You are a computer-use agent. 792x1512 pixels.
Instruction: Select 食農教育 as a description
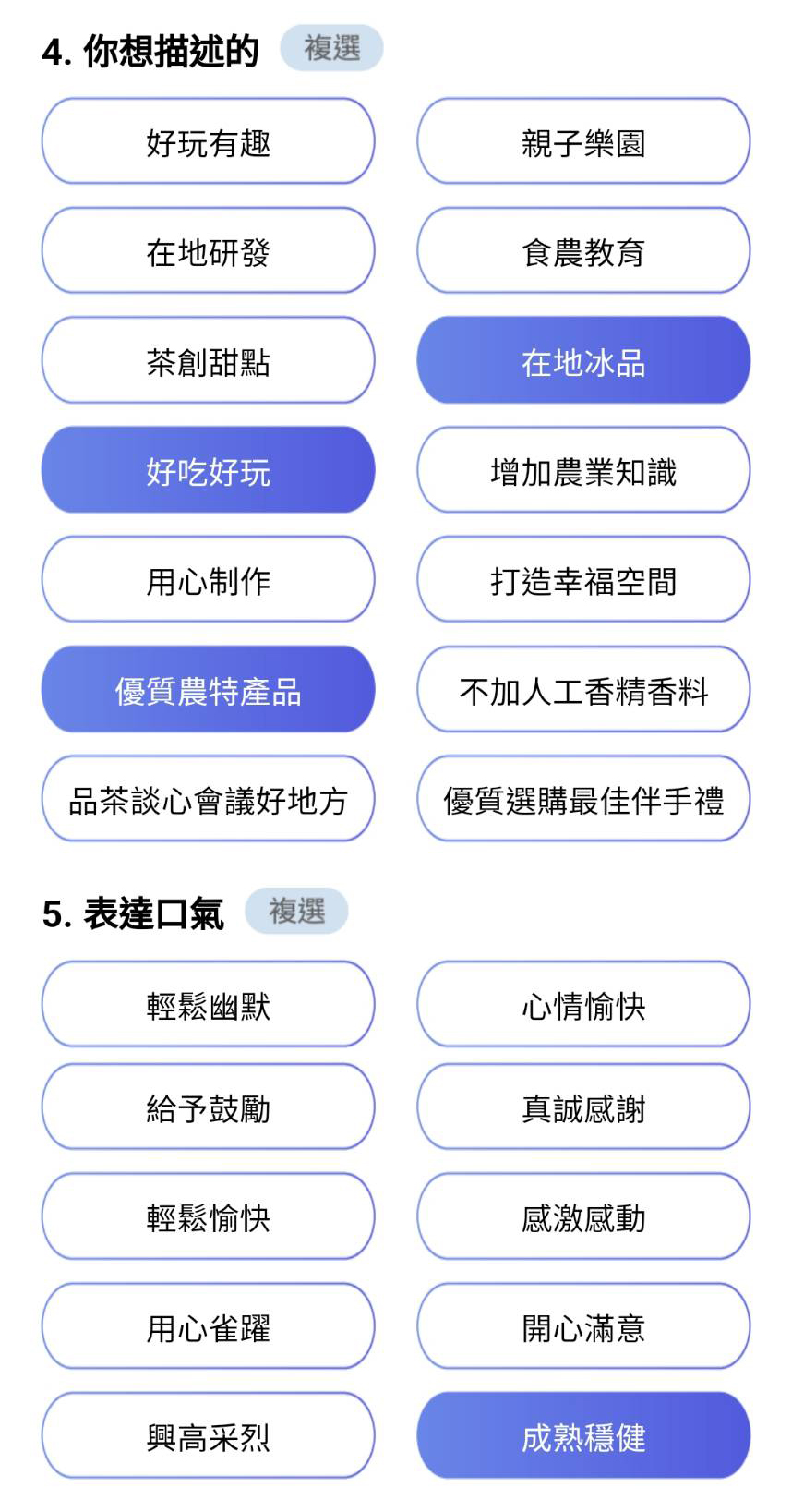tap(583, 250)
